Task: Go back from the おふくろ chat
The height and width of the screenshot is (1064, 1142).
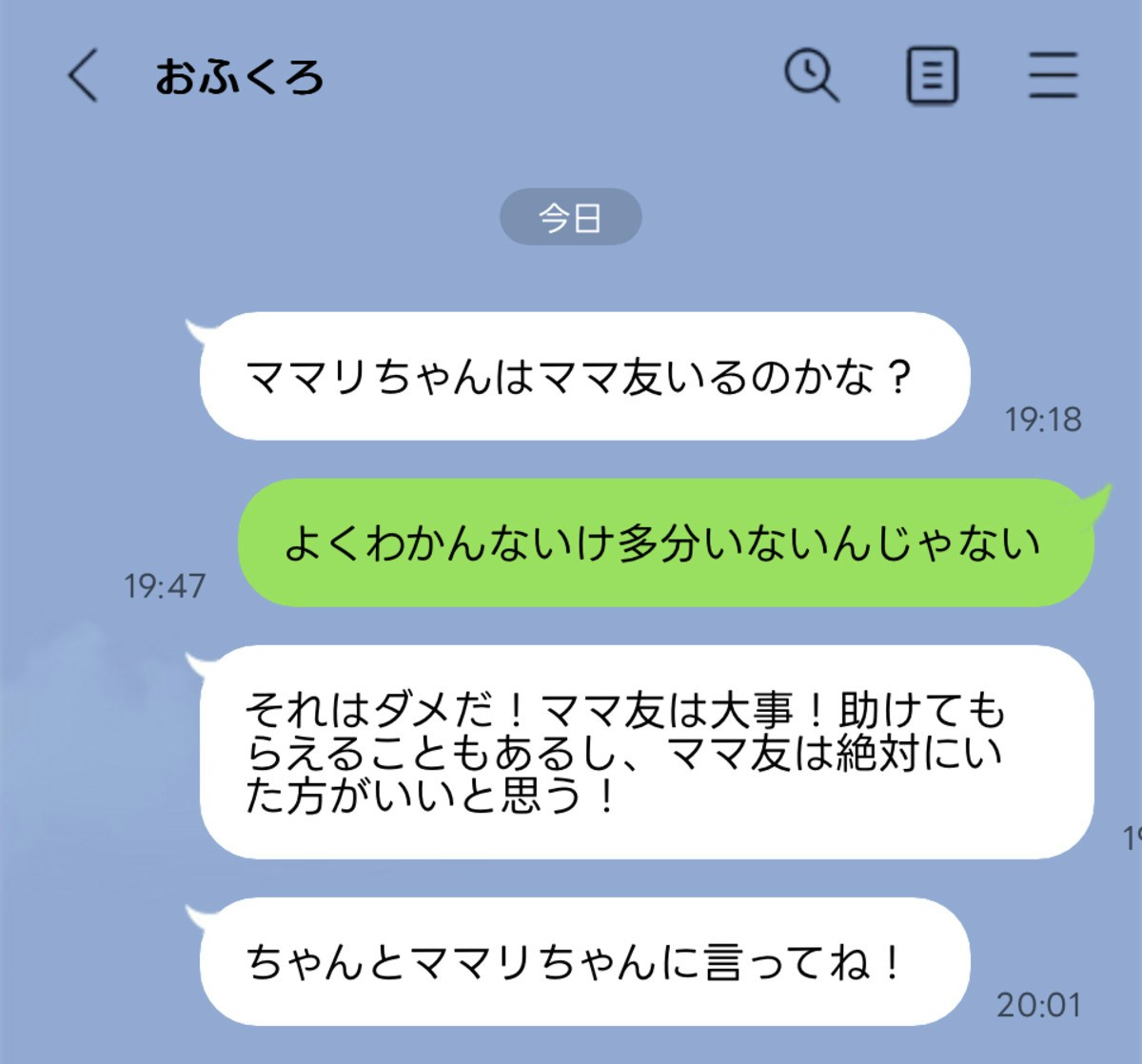Action: click(83, 76)
